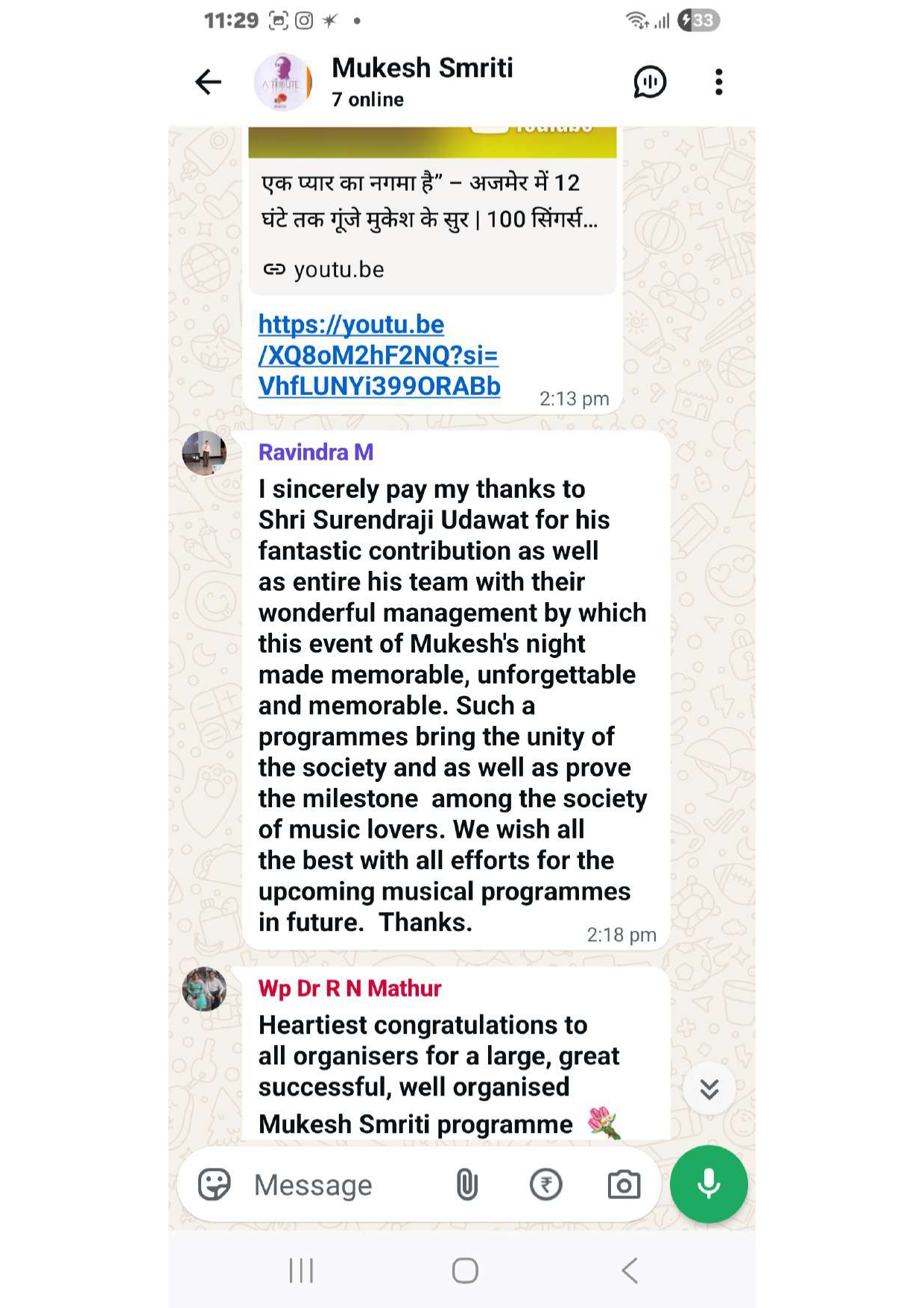View Wp Dr R N Mathur's profile picture

click(204, 989)
